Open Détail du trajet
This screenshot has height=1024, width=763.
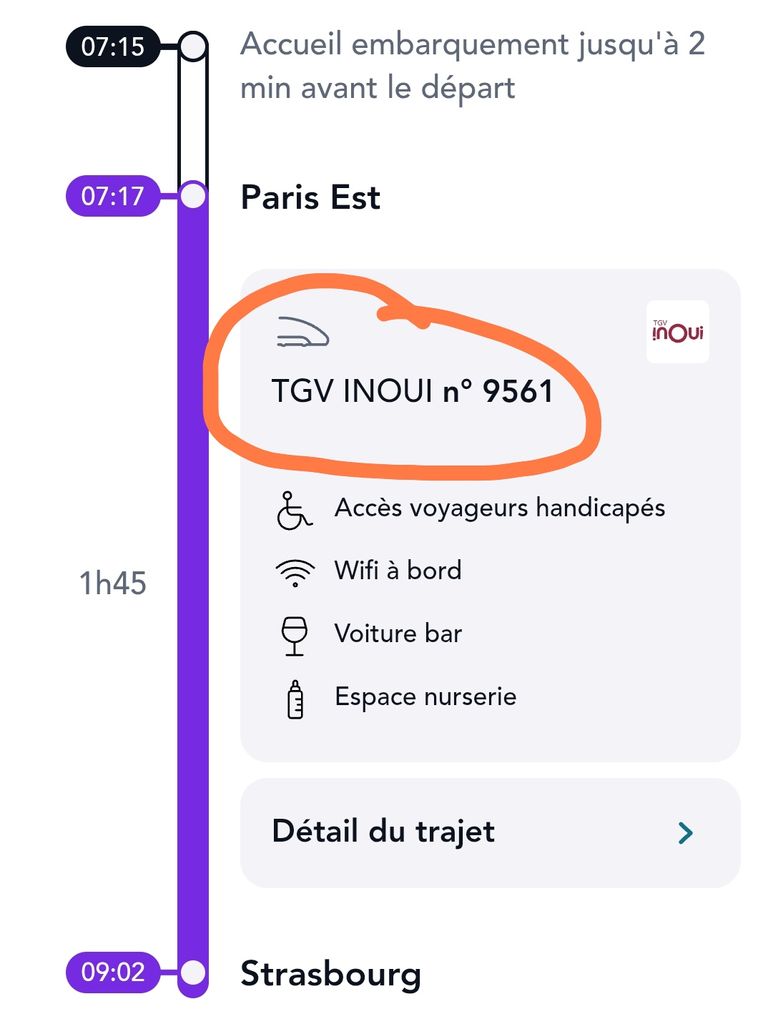click(x=489, y=832)
